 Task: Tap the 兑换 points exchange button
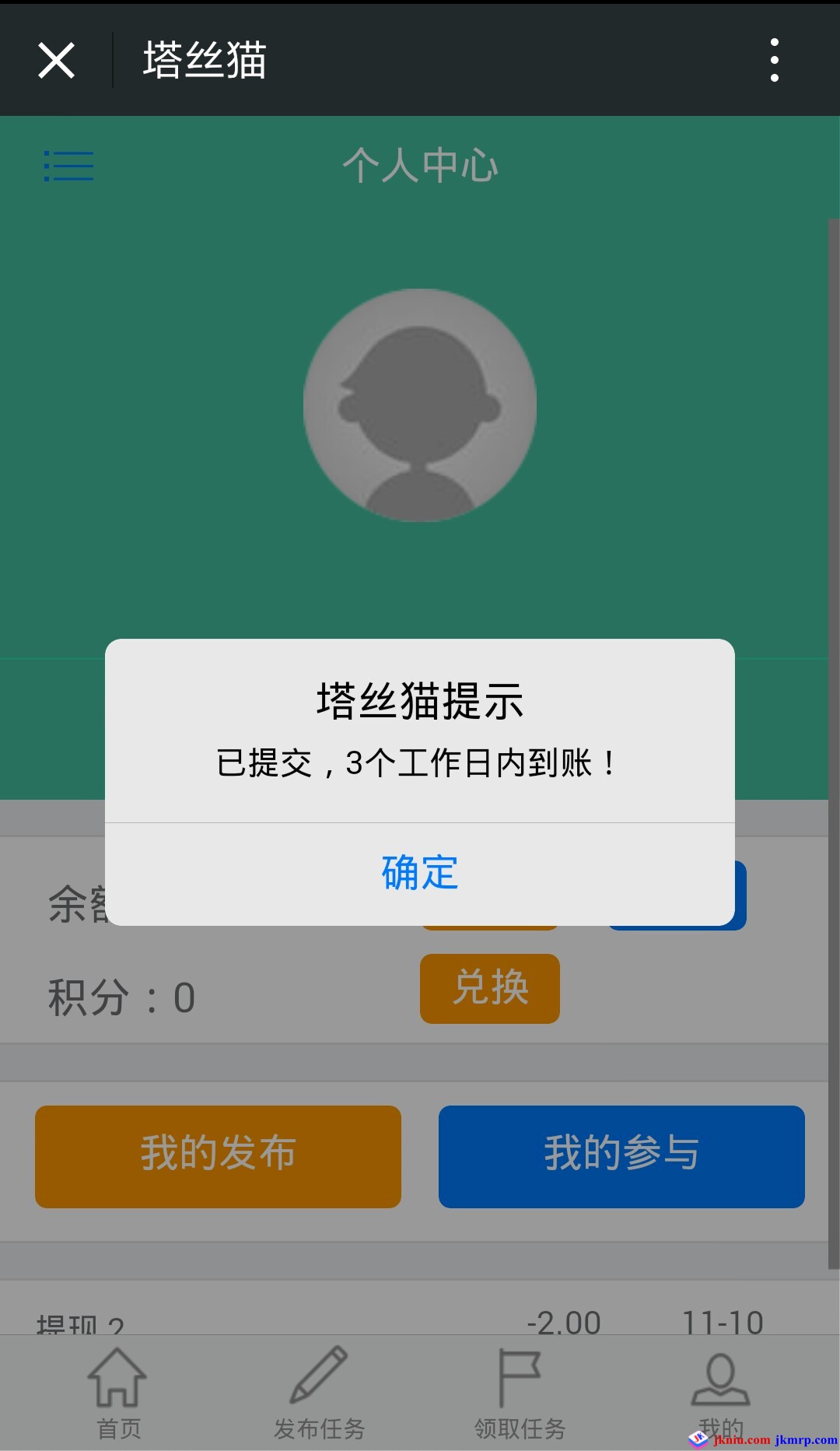coord(490,988)
